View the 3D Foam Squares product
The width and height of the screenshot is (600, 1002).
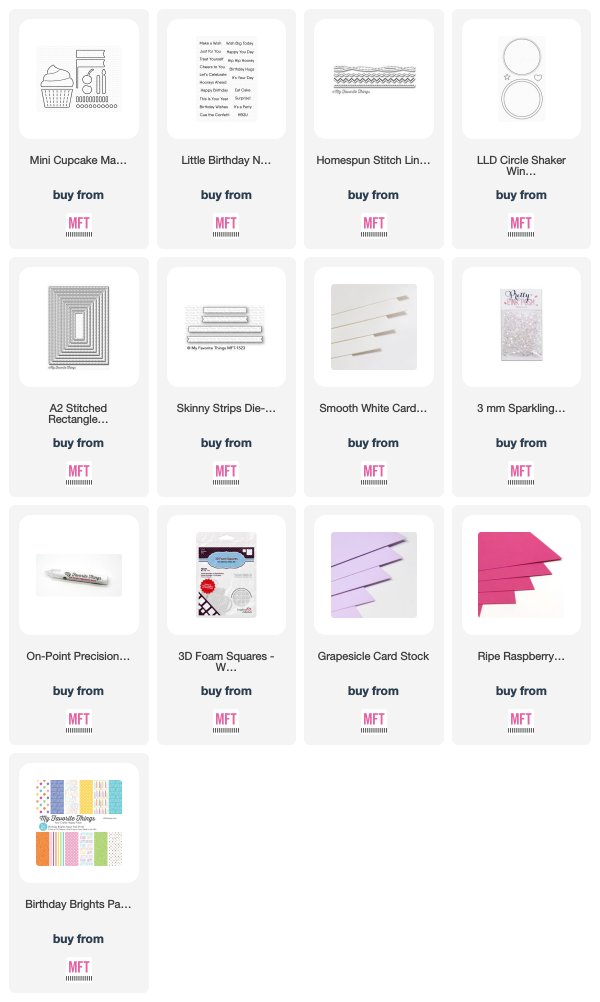[x=227, y=576]
